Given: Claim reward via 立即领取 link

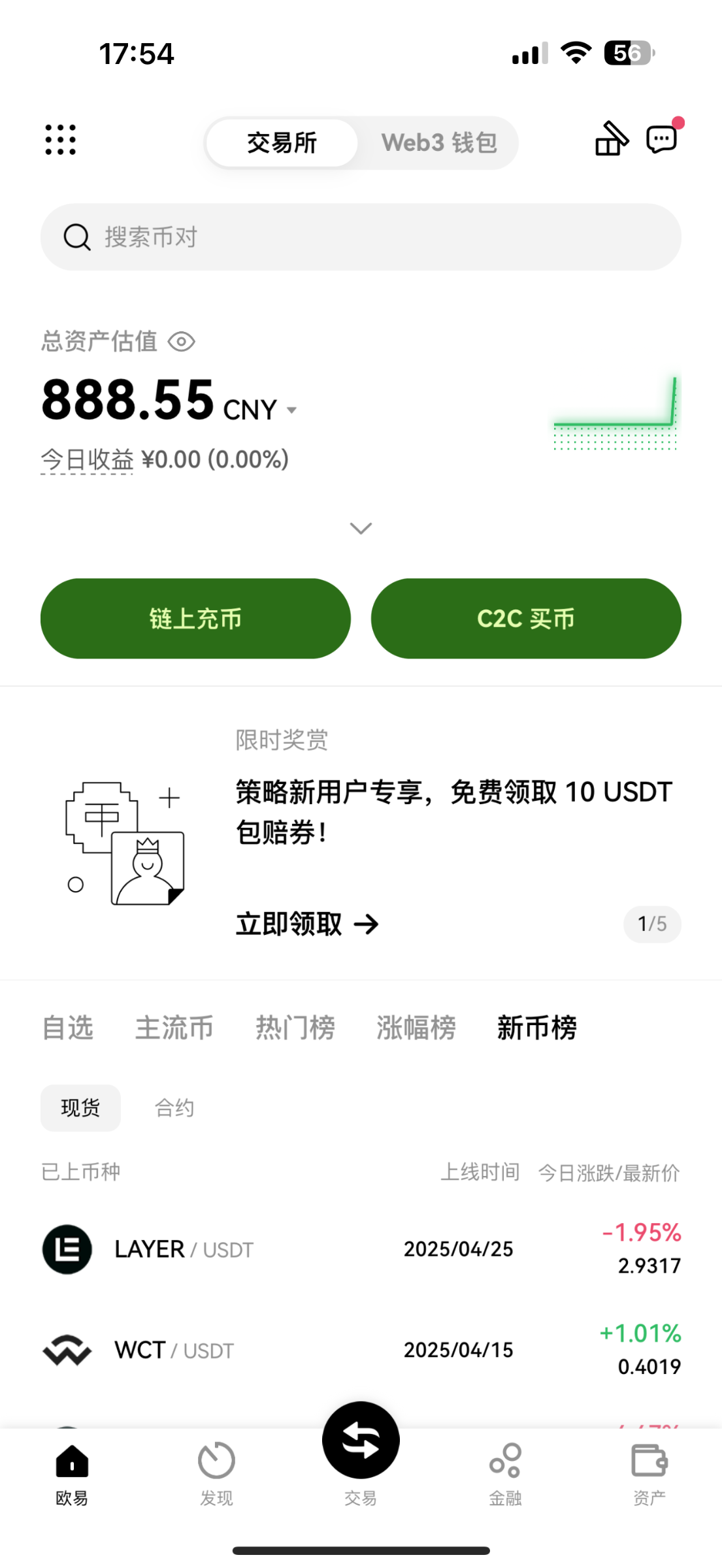Looking at the screenshot, I should [307, 924].
